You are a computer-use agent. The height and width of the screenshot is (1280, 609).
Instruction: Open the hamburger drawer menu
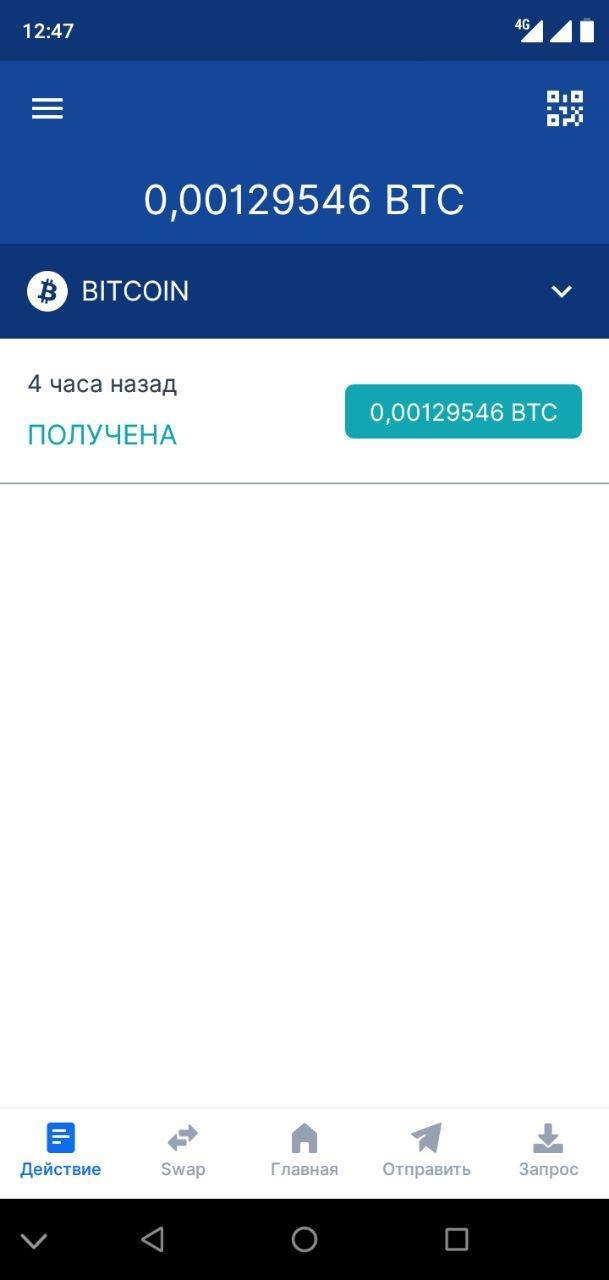(47, 109)
